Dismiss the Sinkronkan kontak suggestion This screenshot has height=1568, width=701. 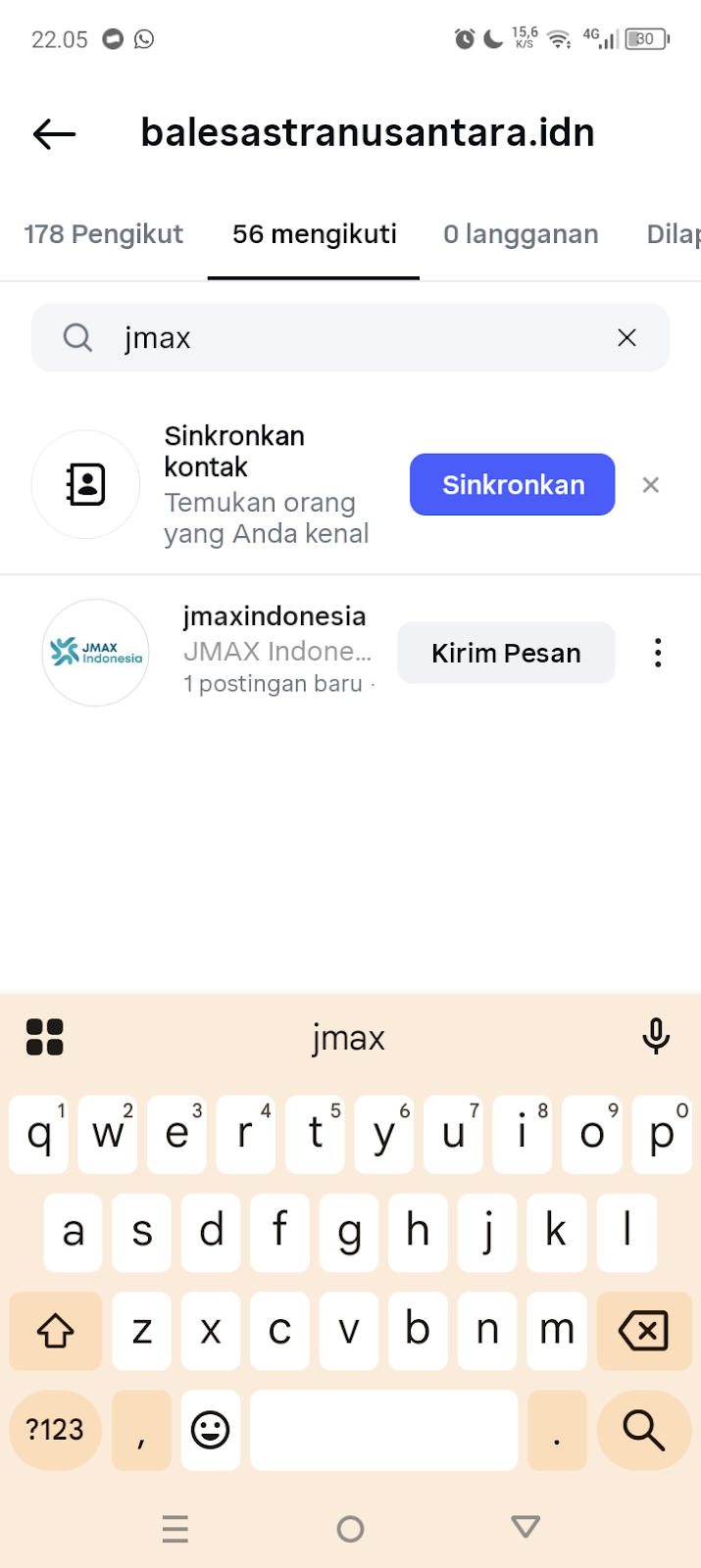(x=650, y=484)
